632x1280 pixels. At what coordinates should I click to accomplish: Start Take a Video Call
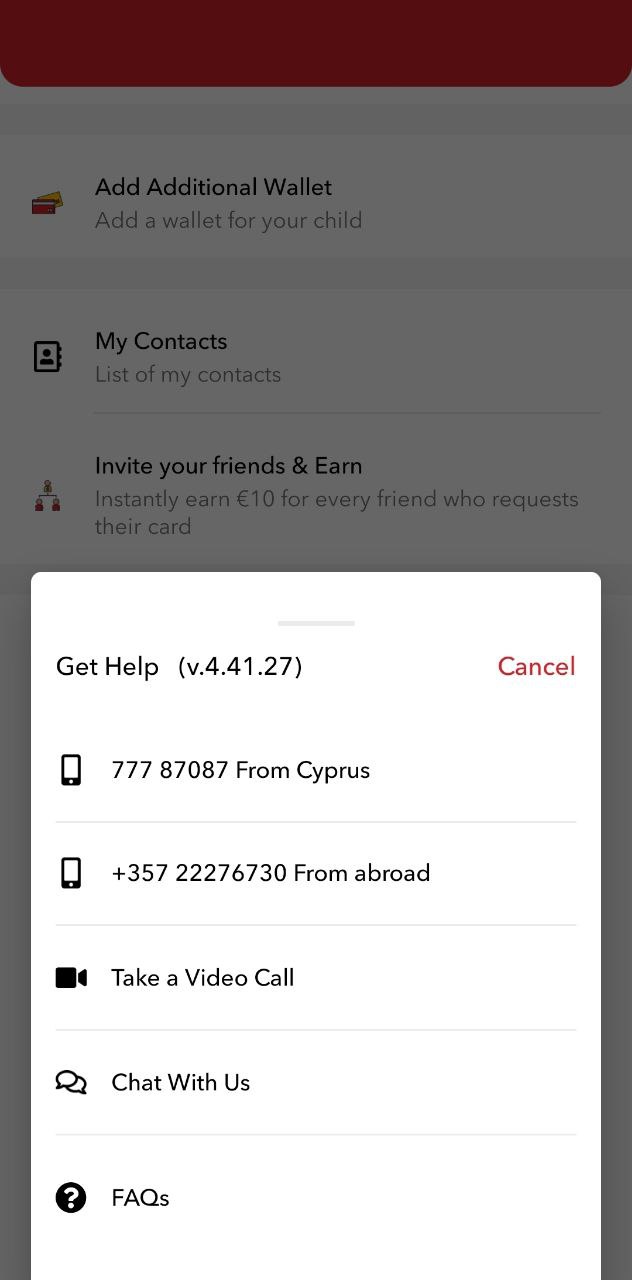(316, 978)
